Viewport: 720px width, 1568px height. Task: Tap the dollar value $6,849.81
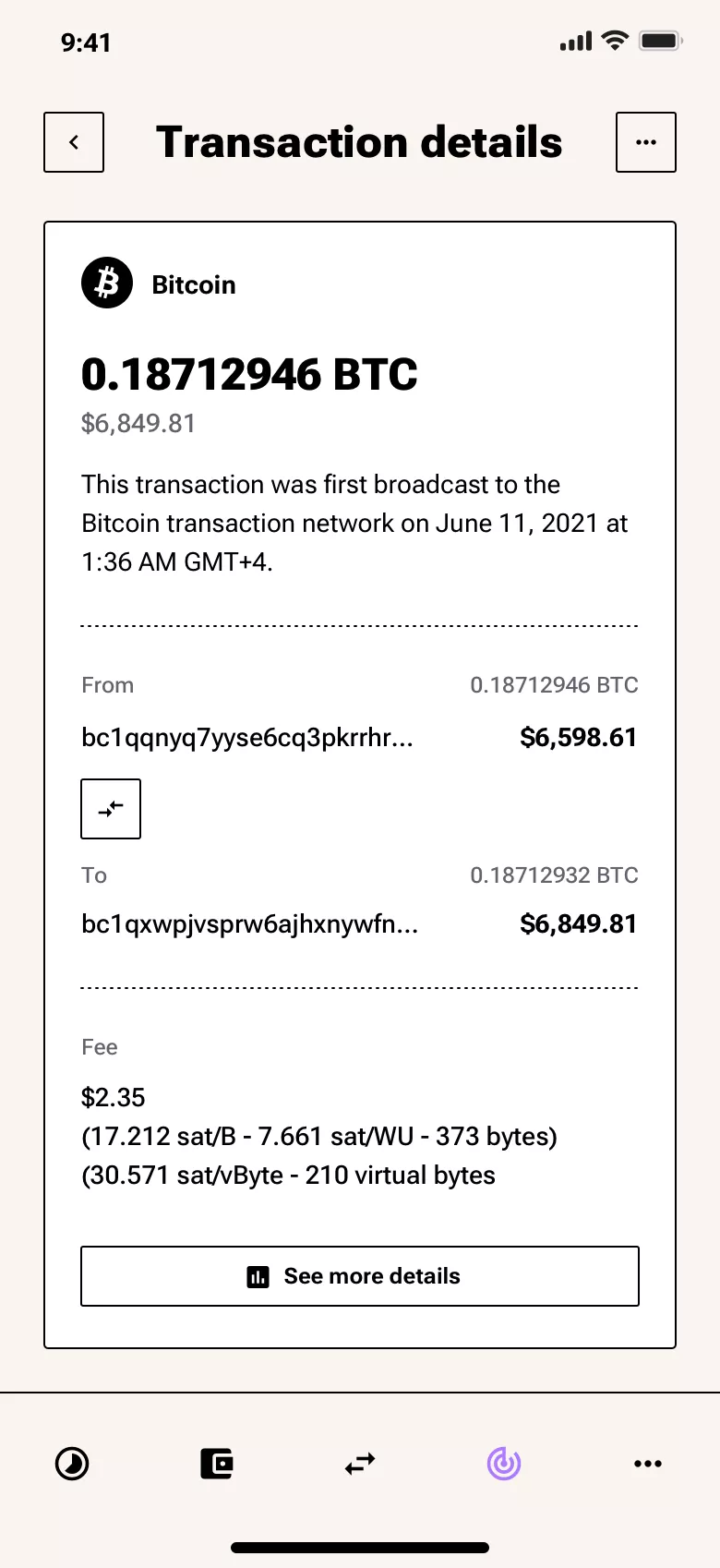[137, 423]
